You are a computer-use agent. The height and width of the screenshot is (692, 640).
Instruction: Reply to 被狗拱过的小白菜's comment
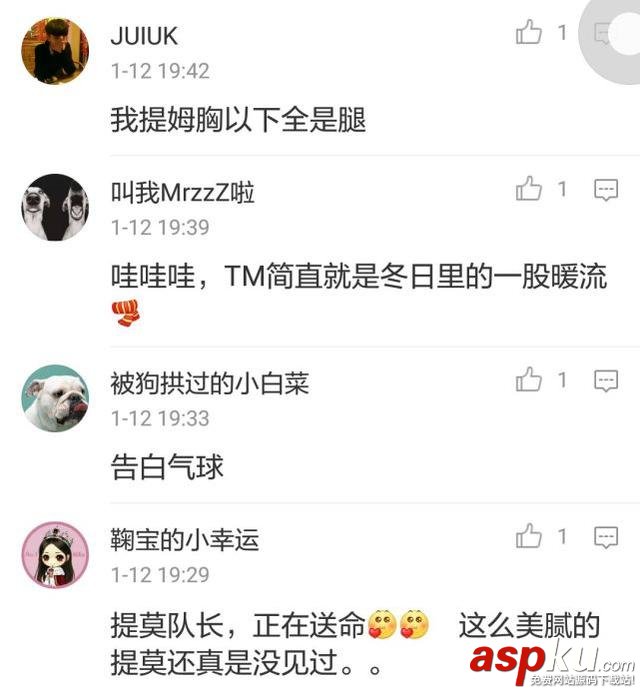click(x=606, y=381)
